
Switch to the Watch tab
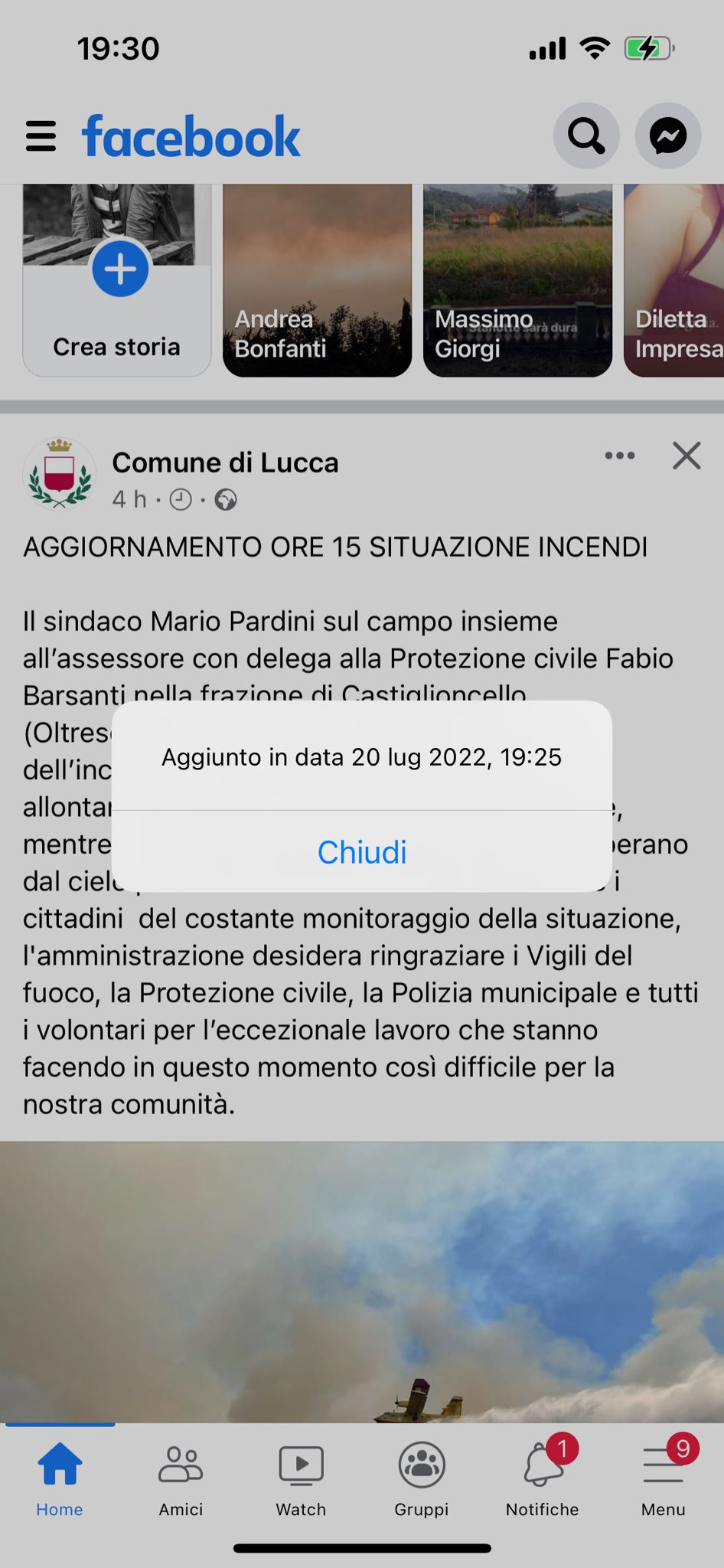pyautogui.click(x=301, y=1478)
